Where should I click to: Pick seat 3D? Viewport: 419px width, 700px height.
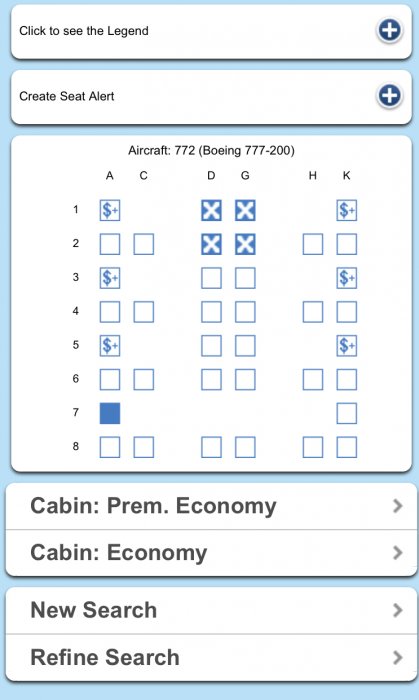pos(211,278)
